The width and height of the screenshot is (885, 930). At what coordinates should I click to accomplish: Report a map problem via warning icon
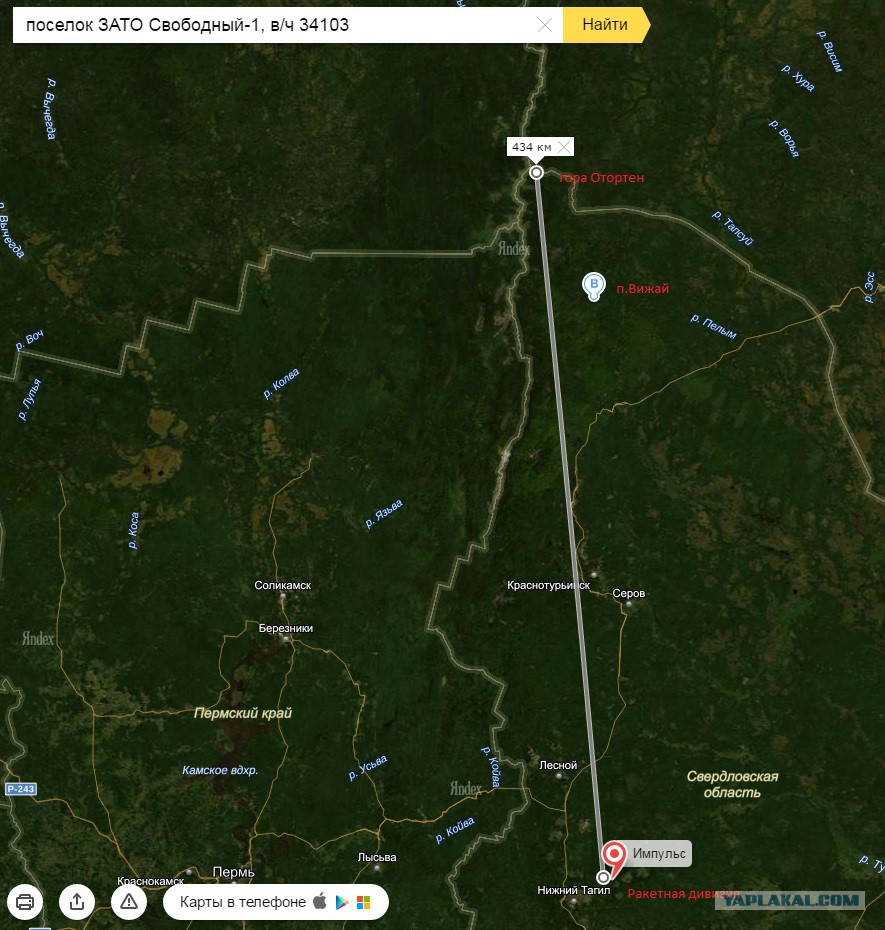click(129, 902)
